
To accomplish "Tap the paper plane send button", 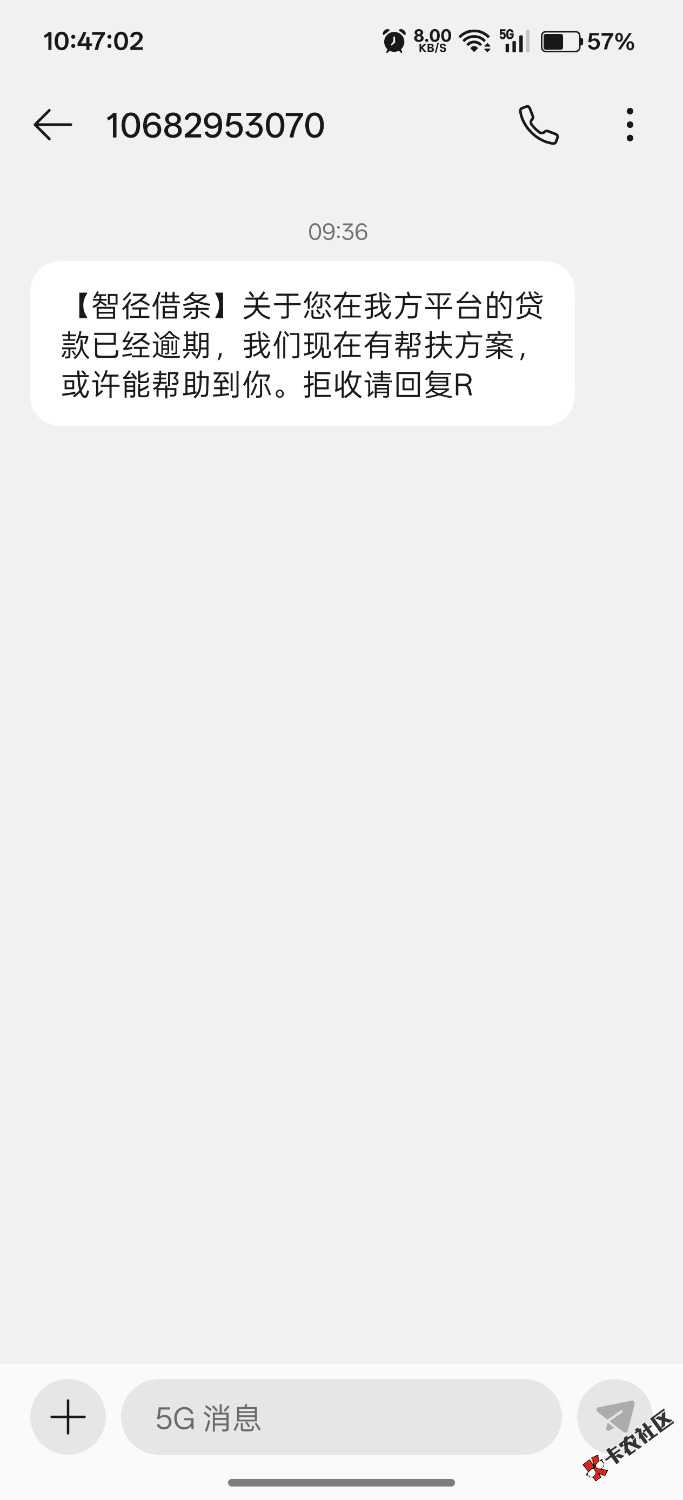I will [x=614, y=1417].
